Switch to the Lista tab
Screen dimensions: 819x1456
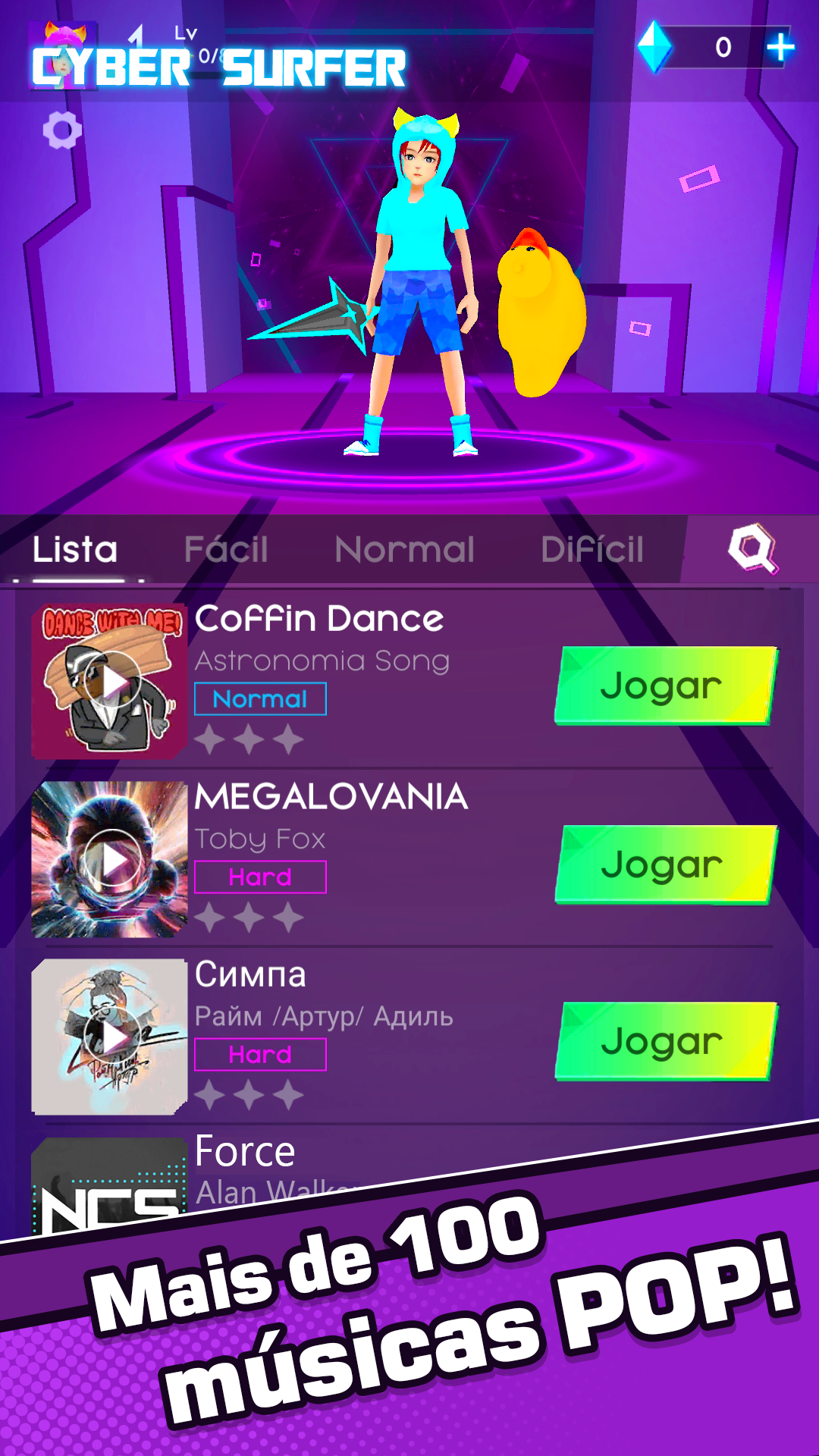[x=75, y=550]
